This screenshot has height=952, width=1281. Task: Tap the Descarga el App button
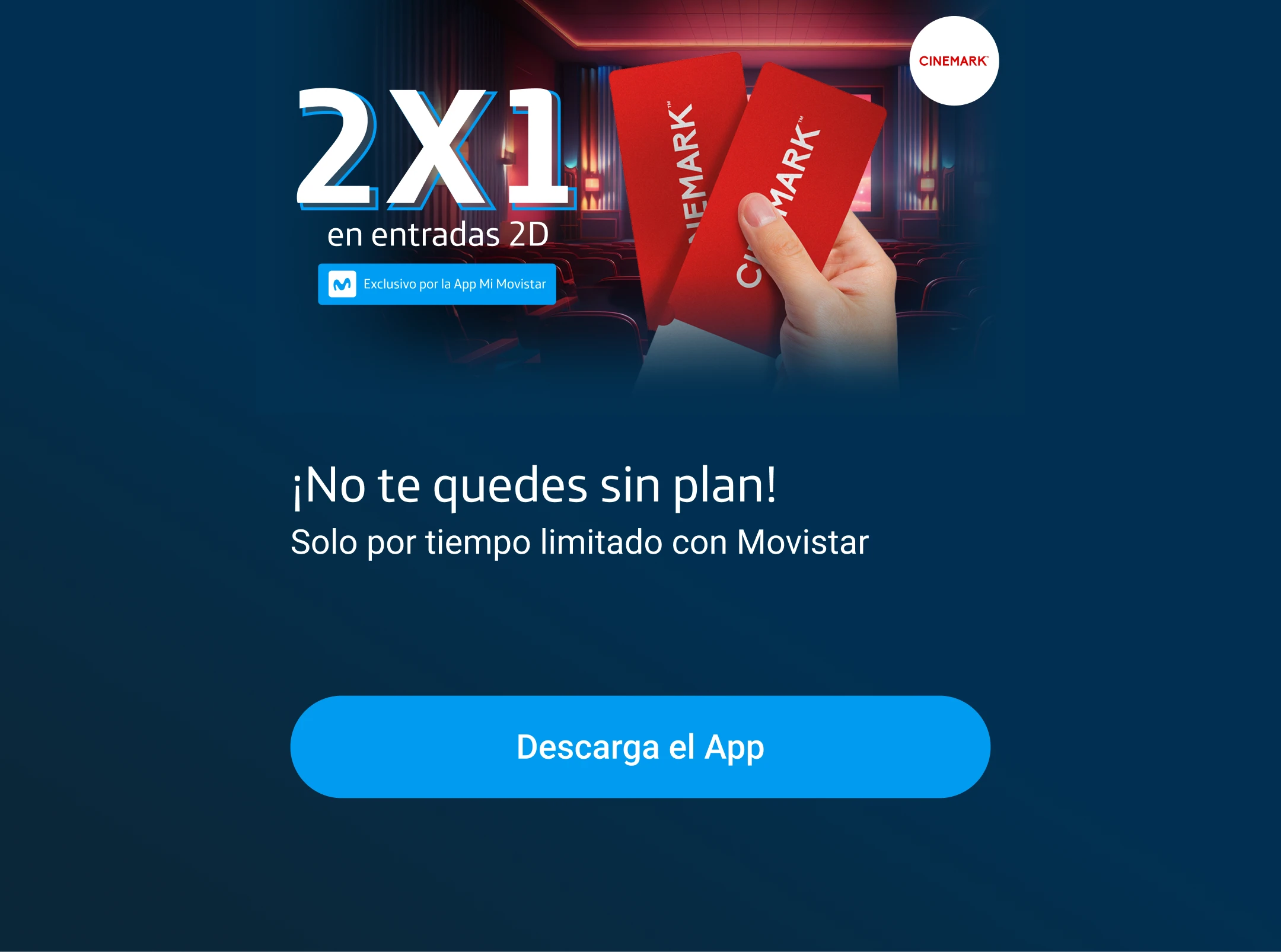(640, 746)
